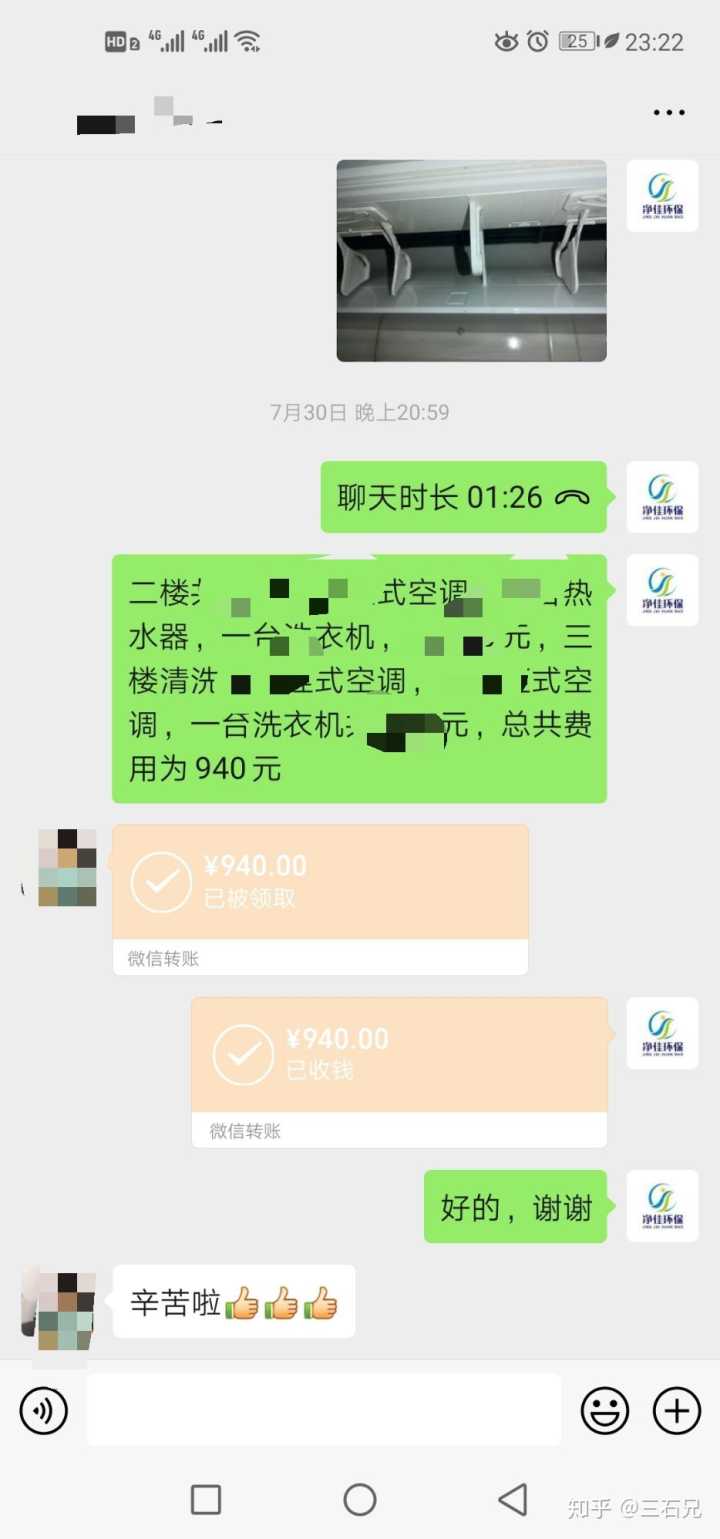720x1539 pixels.
Task: Open the ¥940.00 transfer marked 已收钱
Action: (x=399, y=1055)
